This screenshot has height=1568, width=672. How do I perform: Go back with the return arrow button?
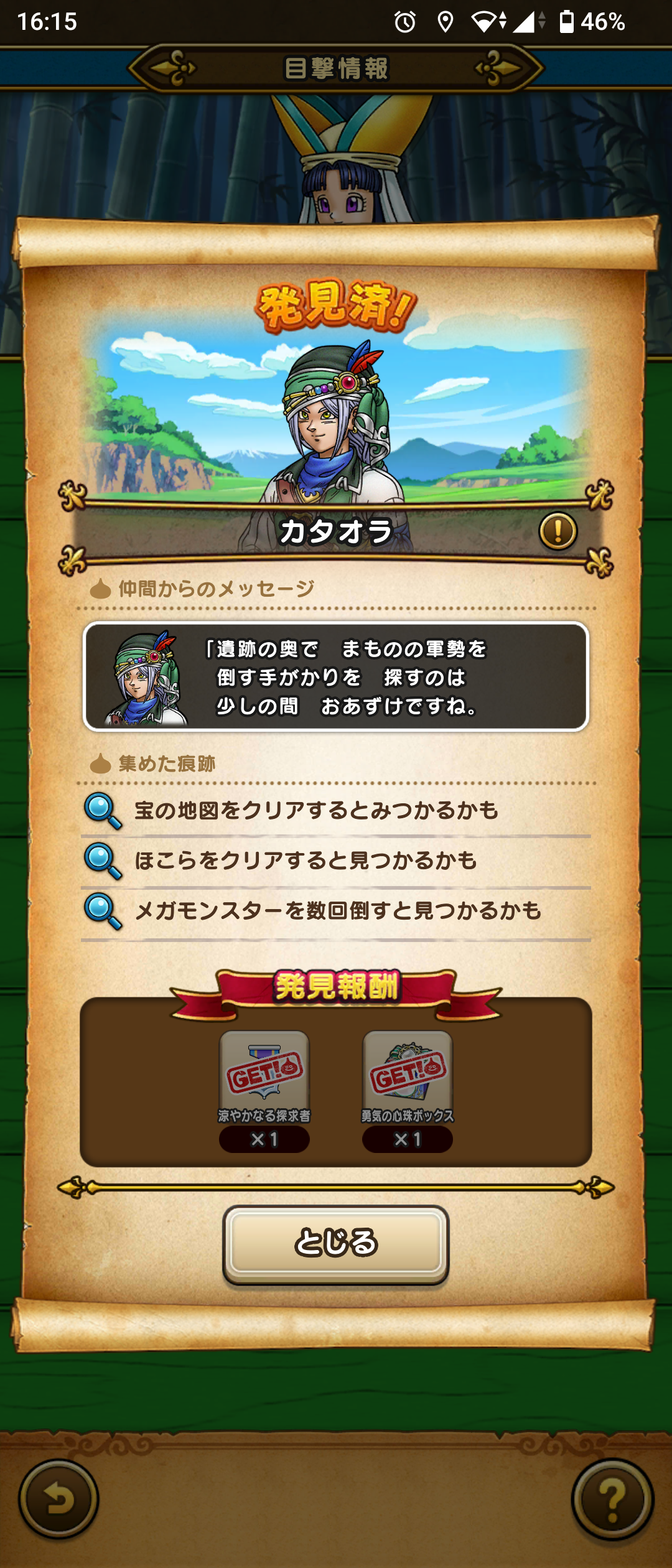(58, 1500)
